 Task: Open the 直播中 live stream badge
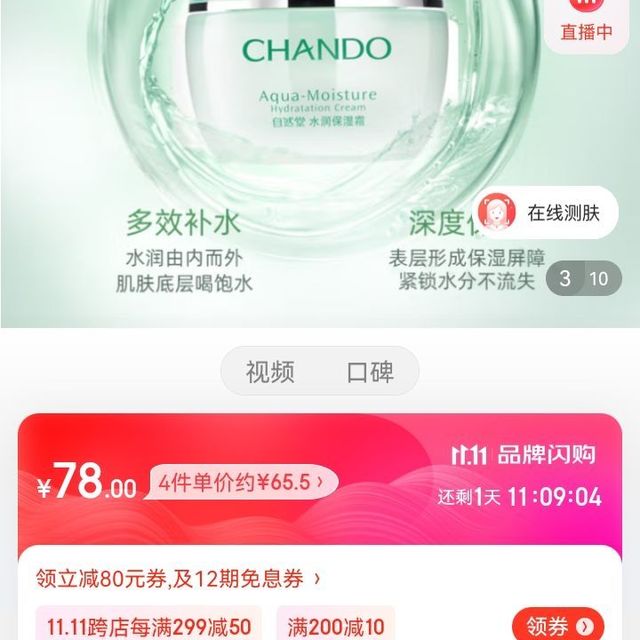pyautogui.click(x=586, y=25)
